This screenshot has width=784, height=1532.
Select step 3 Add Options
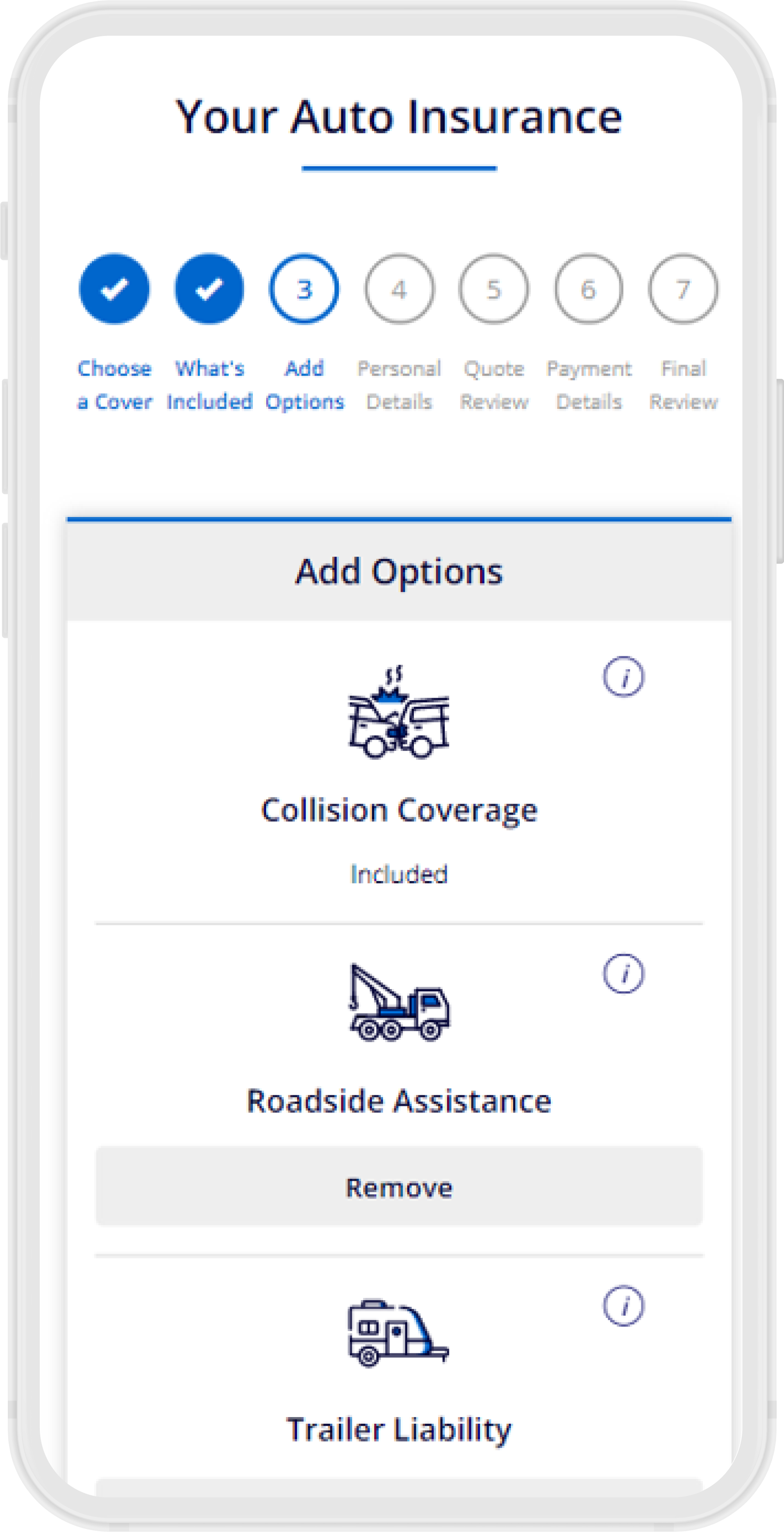click(304, 289)
